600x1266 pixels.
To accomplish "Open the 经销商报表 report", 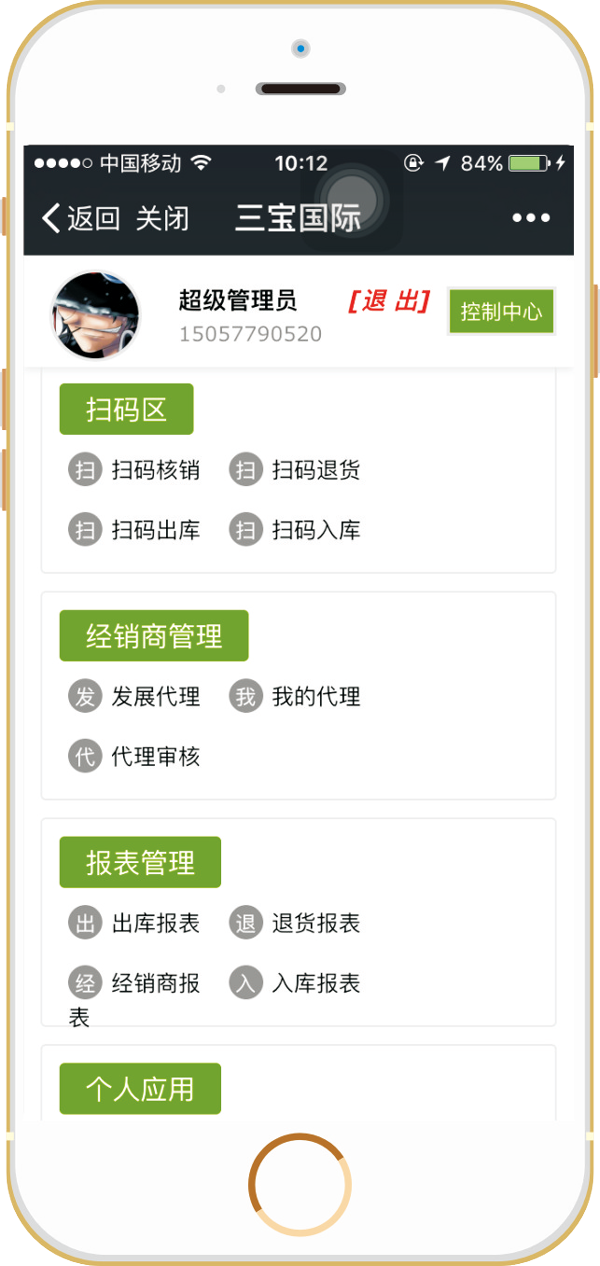I will click(134, 997).
